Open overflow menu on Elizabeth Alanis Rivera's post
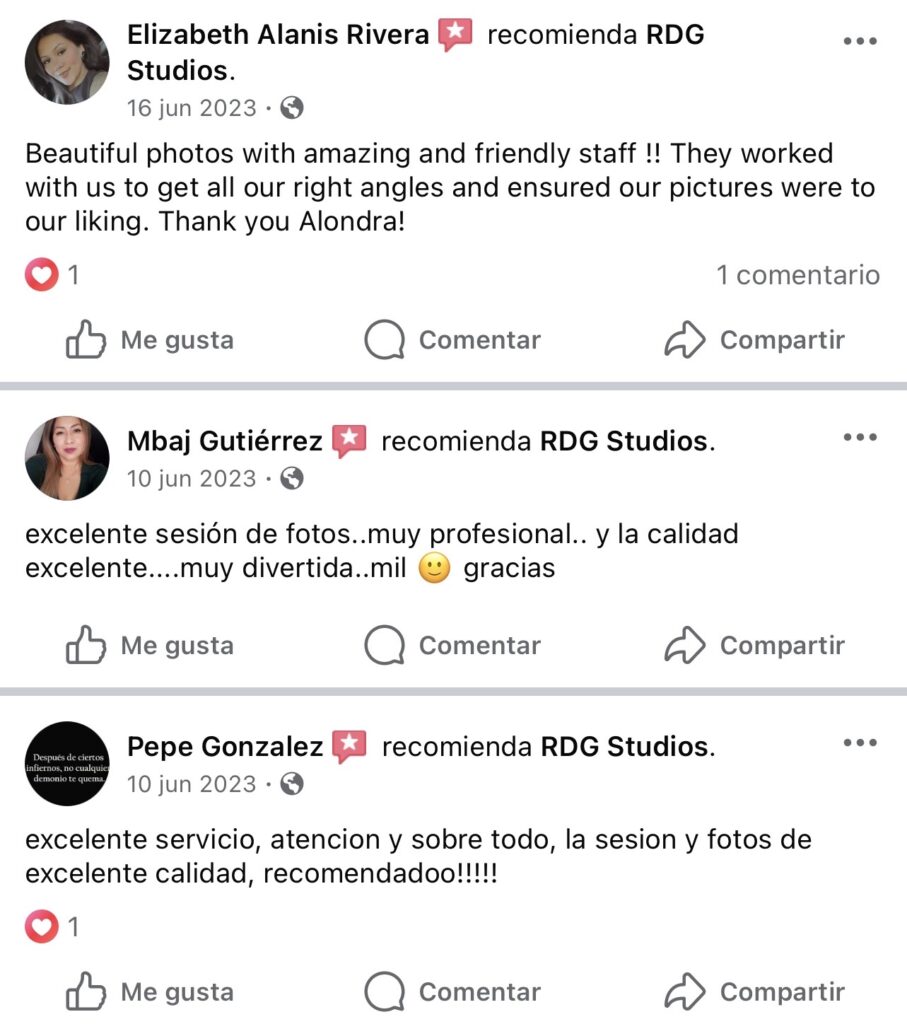The width and height of the screenshot is (907, 1024). [x=859, y=41]
